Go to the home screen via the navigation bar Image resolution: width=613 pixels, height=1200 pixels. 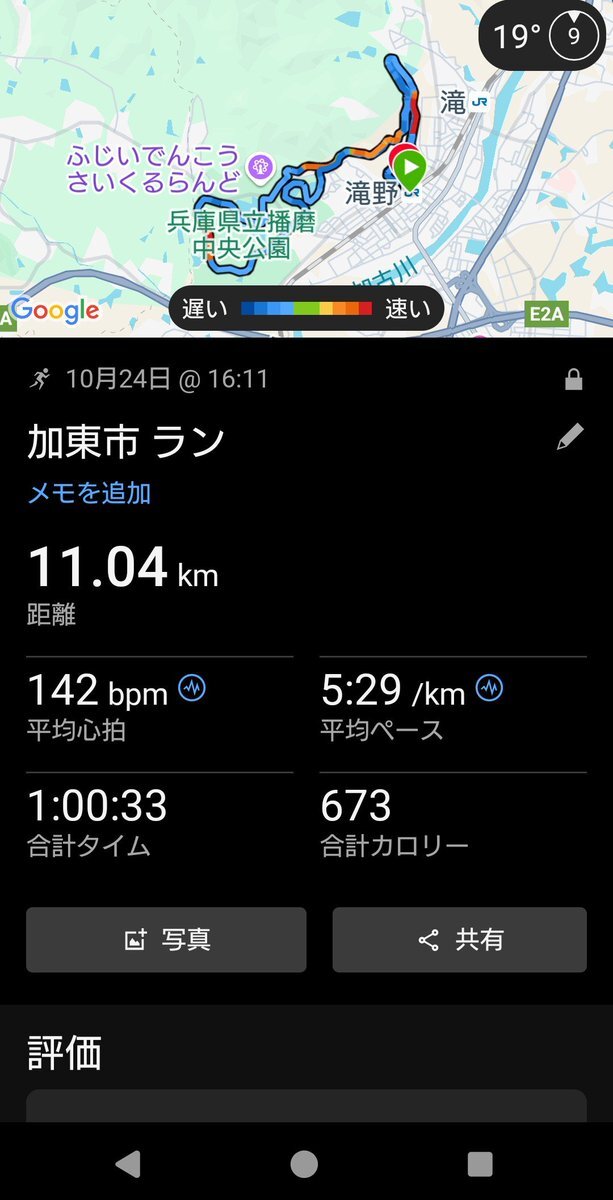pos(304,1163)
